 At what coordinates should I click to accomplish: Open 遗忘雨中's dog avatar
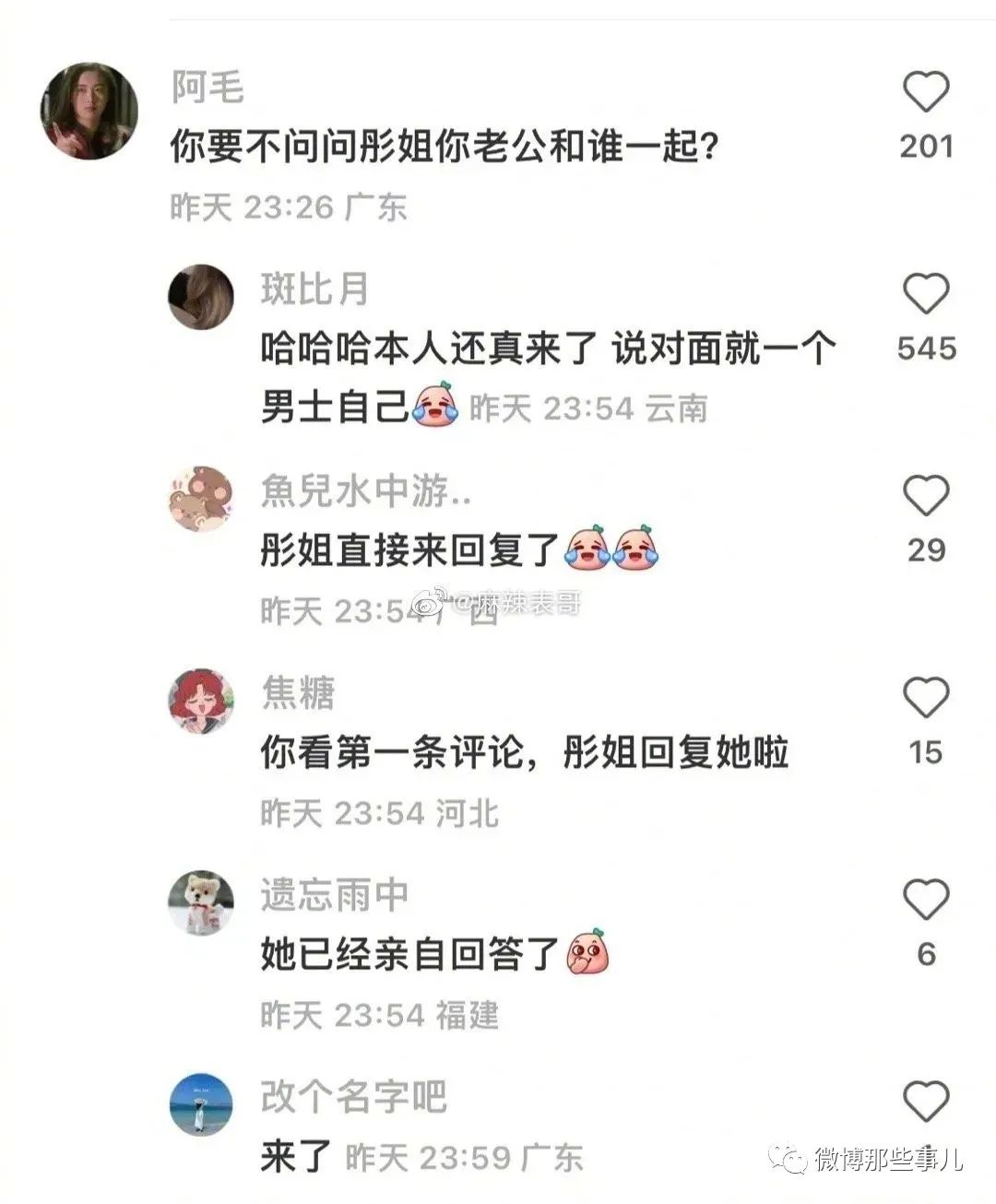[x=201, y=903]
